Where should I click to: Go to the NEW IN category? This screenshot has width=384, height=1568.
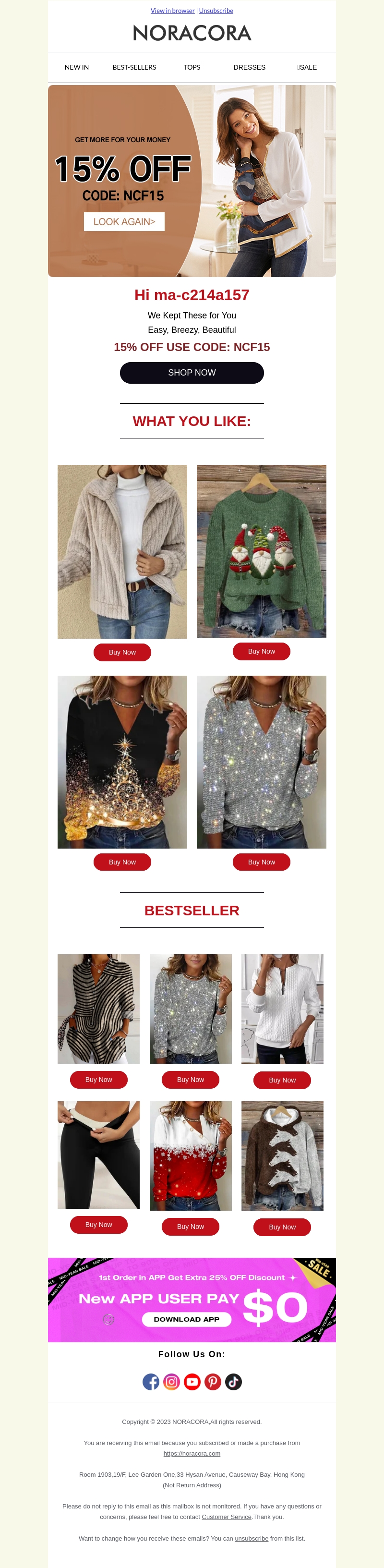click(77, 68)
